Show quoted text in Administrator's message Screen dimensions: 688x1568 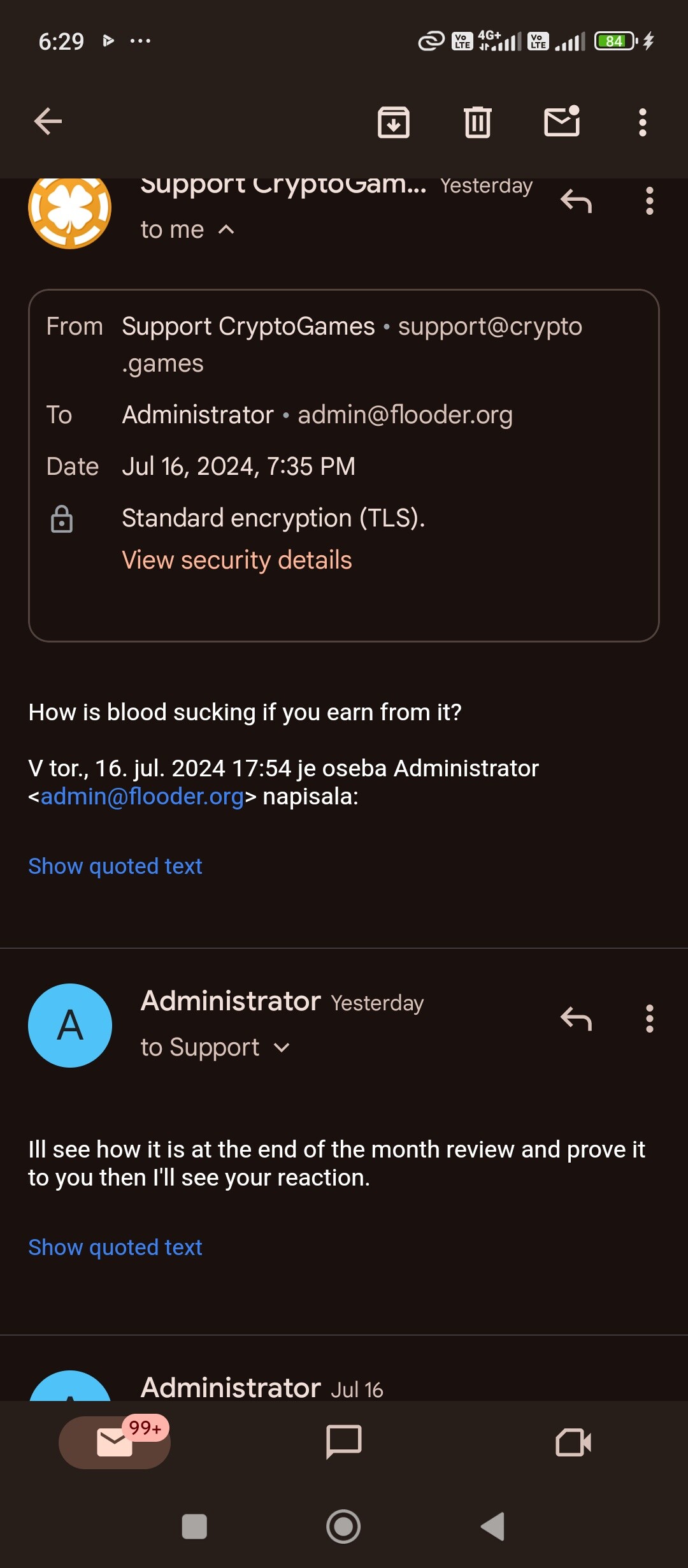click(x=115, y=1247)
